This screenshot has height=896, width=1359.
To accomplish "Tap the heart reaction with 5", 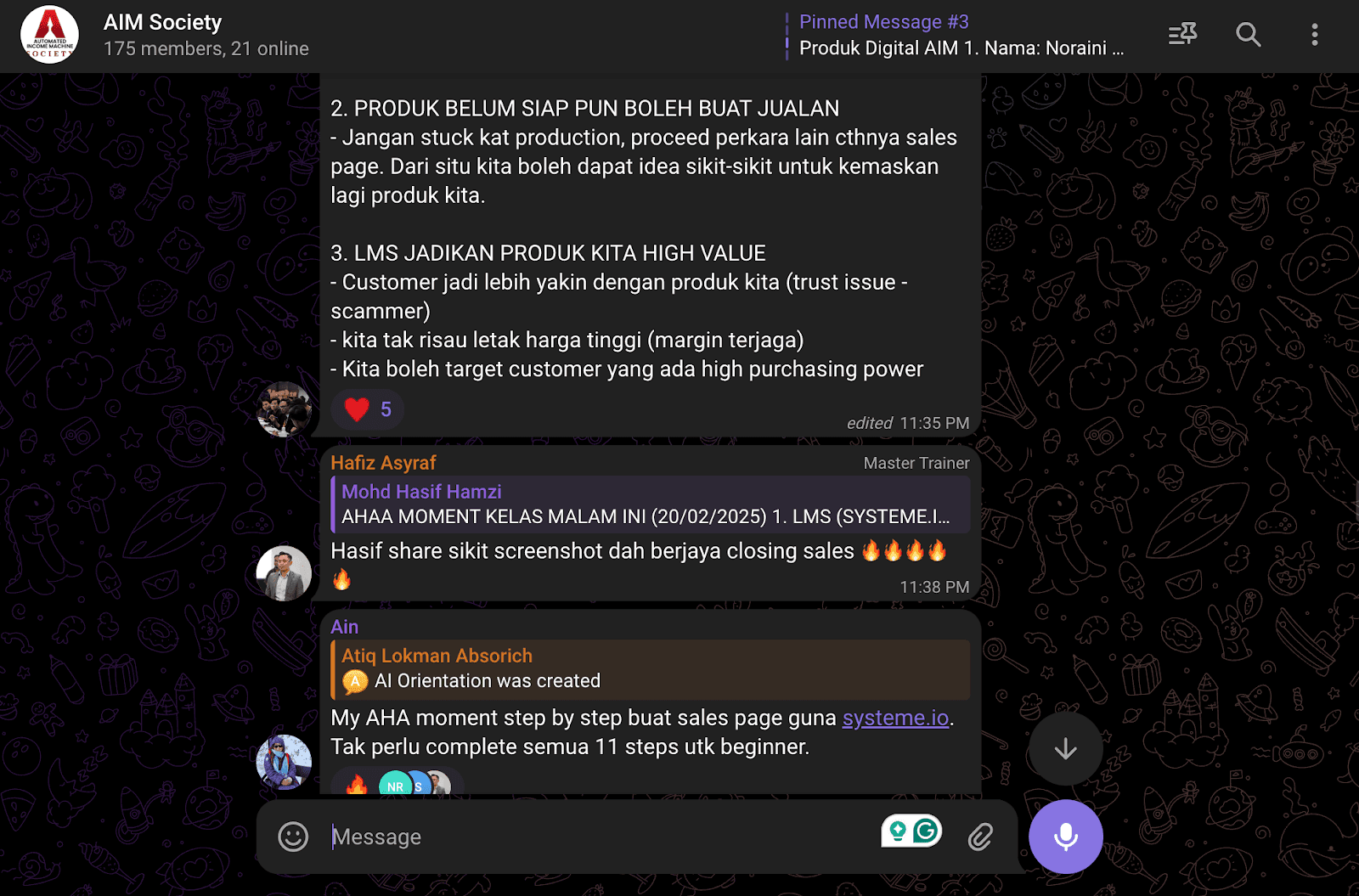I will (x=367, y=409).
